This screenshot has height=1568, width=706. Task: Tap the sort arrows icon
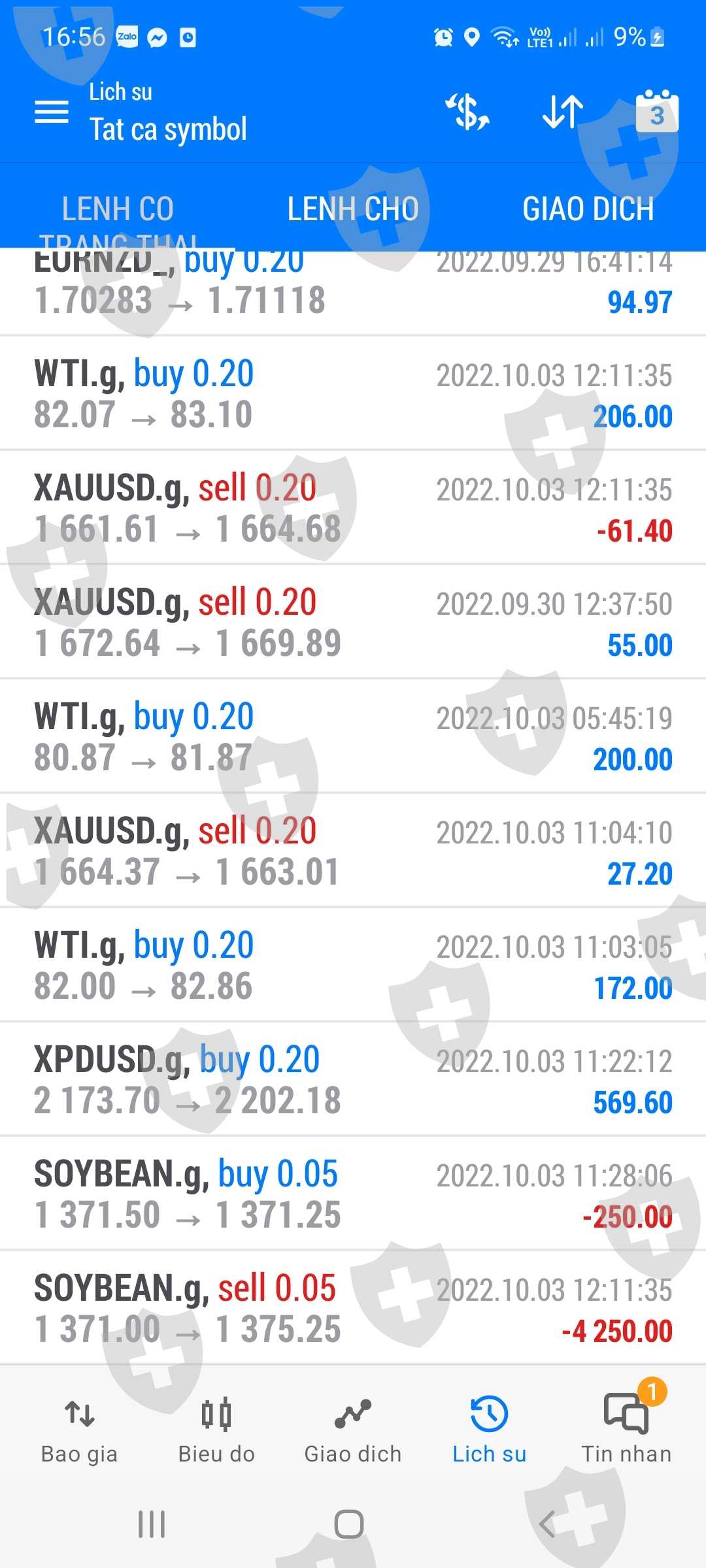coord(562,112)
